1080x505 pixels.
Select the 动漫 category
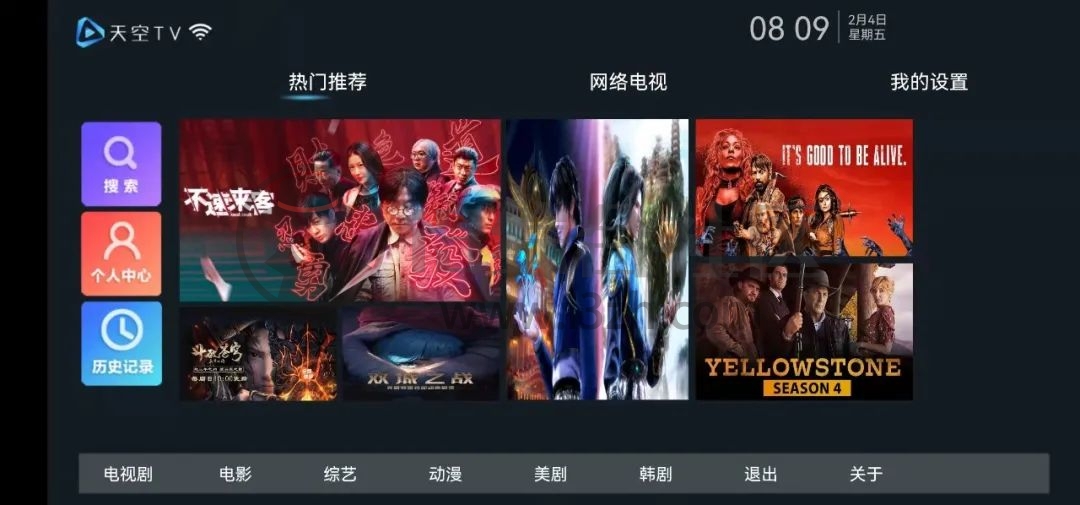pos(445,474)
